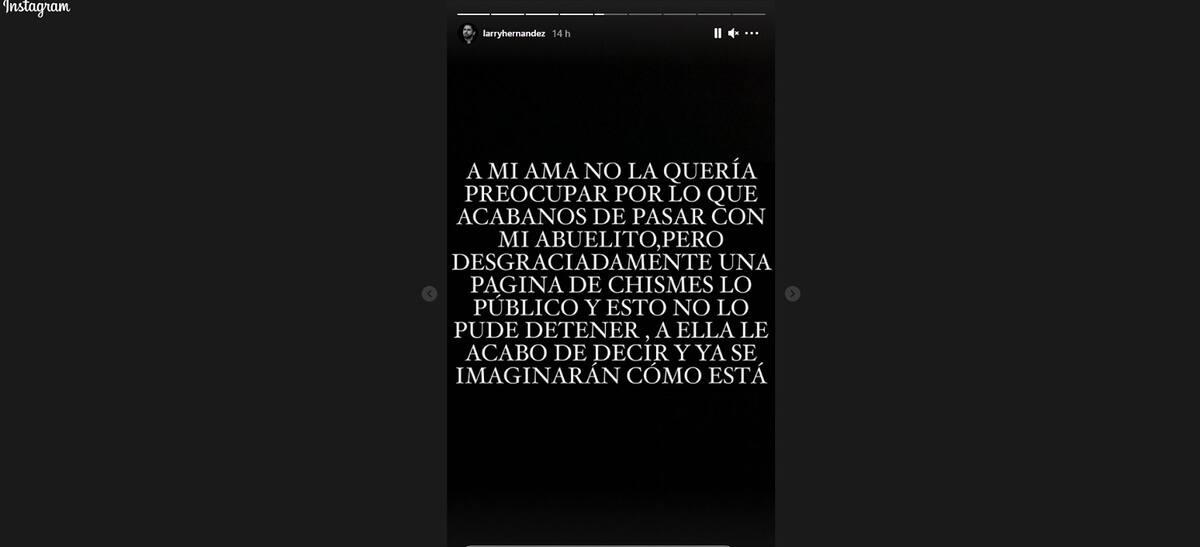Open larryhernandez profile from username
The height and width of the screenshot is (547, 1200).
514,33
